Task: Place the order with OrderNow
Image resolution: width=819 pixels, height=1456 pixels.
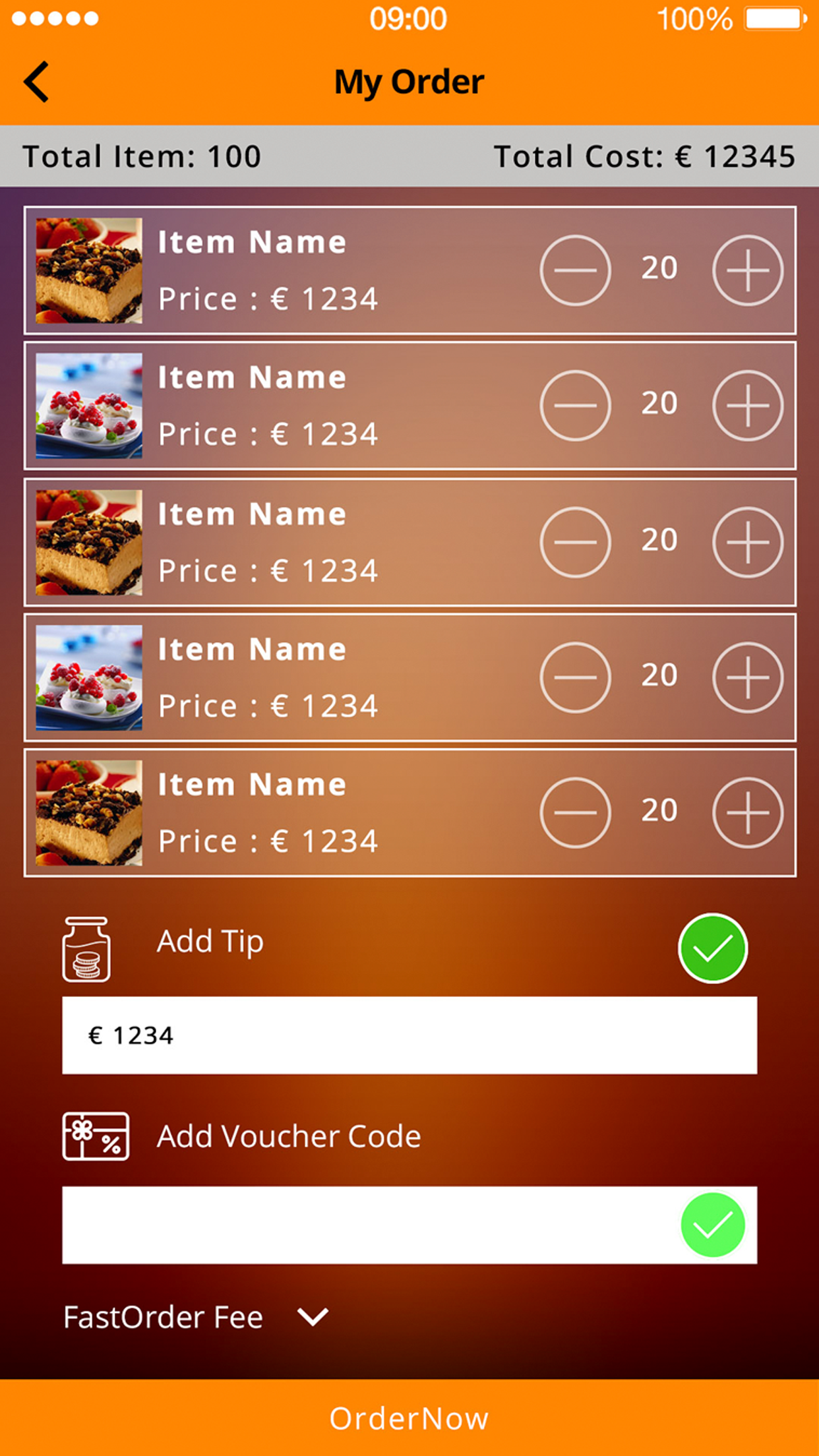Action: pos(409,1418)
